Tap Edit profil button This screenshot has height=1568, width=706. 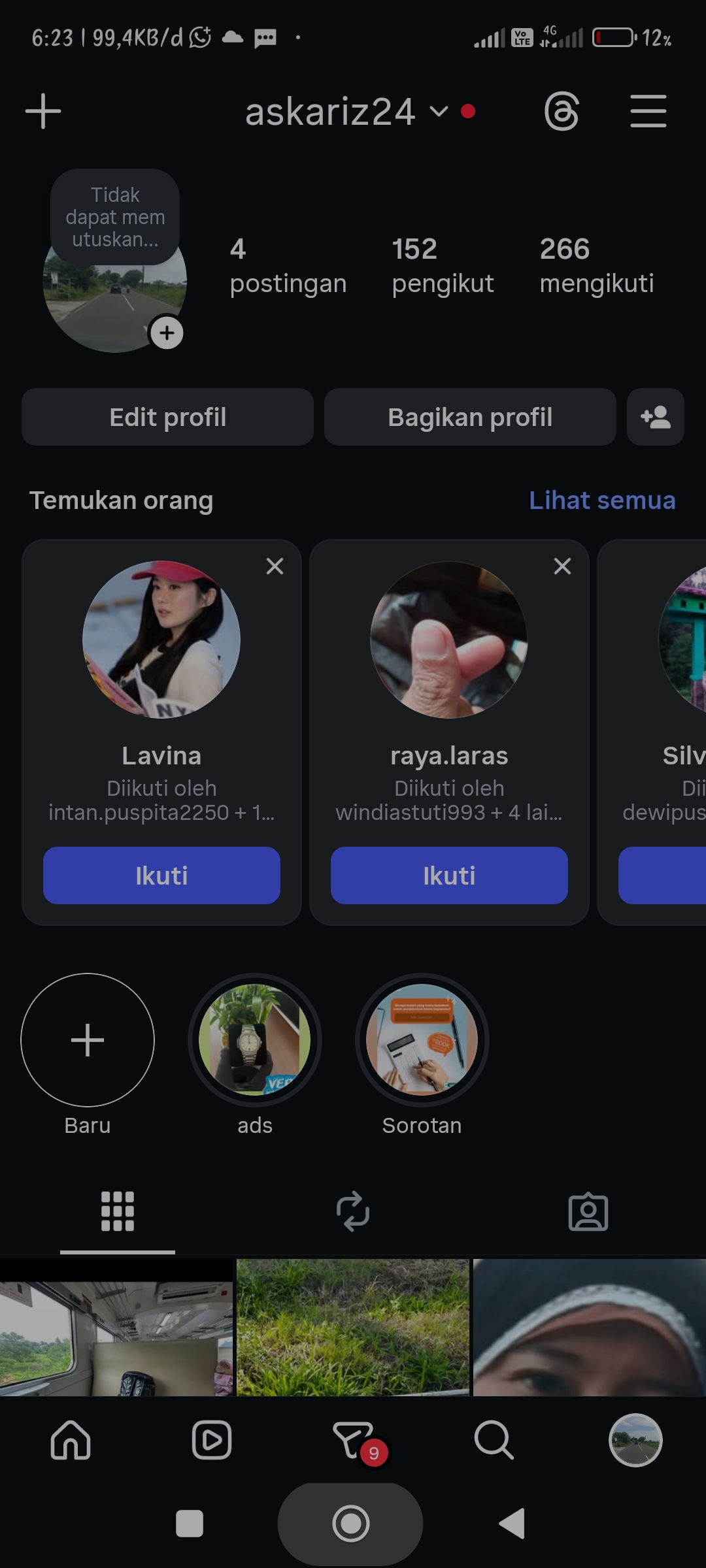167,417
